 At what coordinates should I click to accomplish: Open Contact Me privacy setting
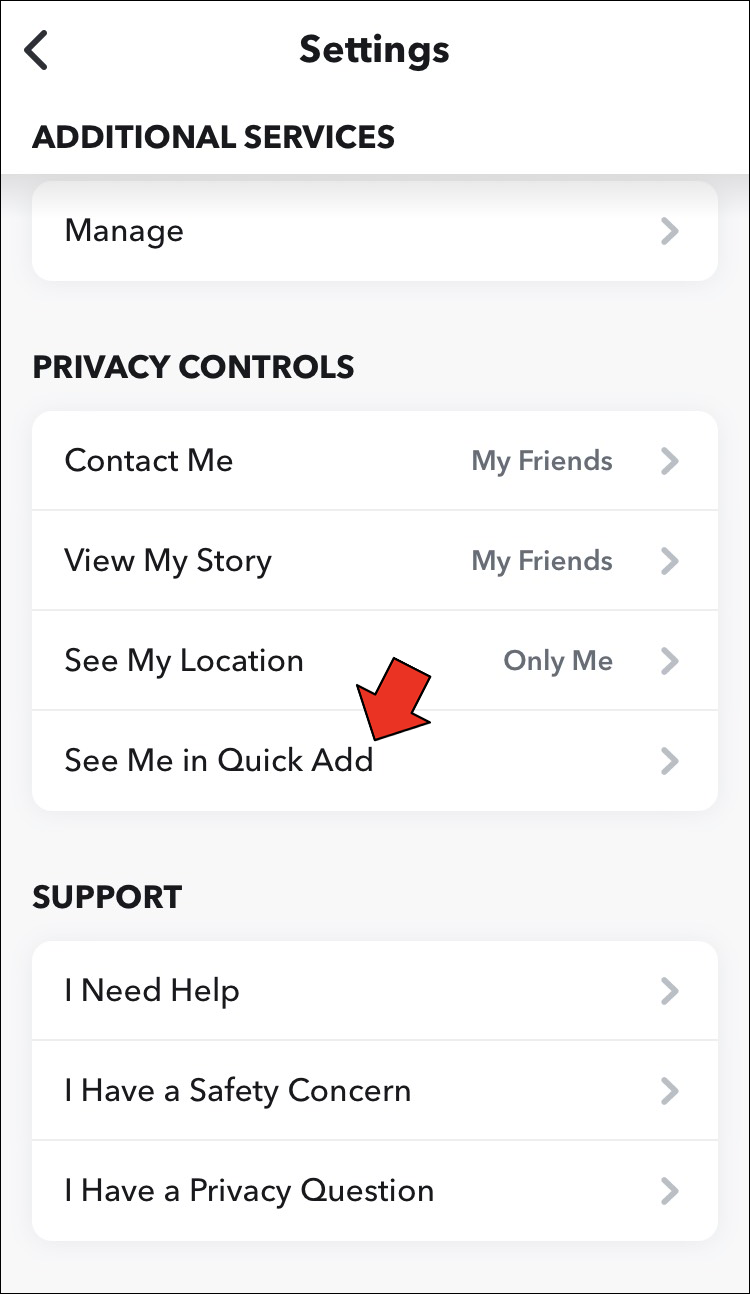point(374,461)
